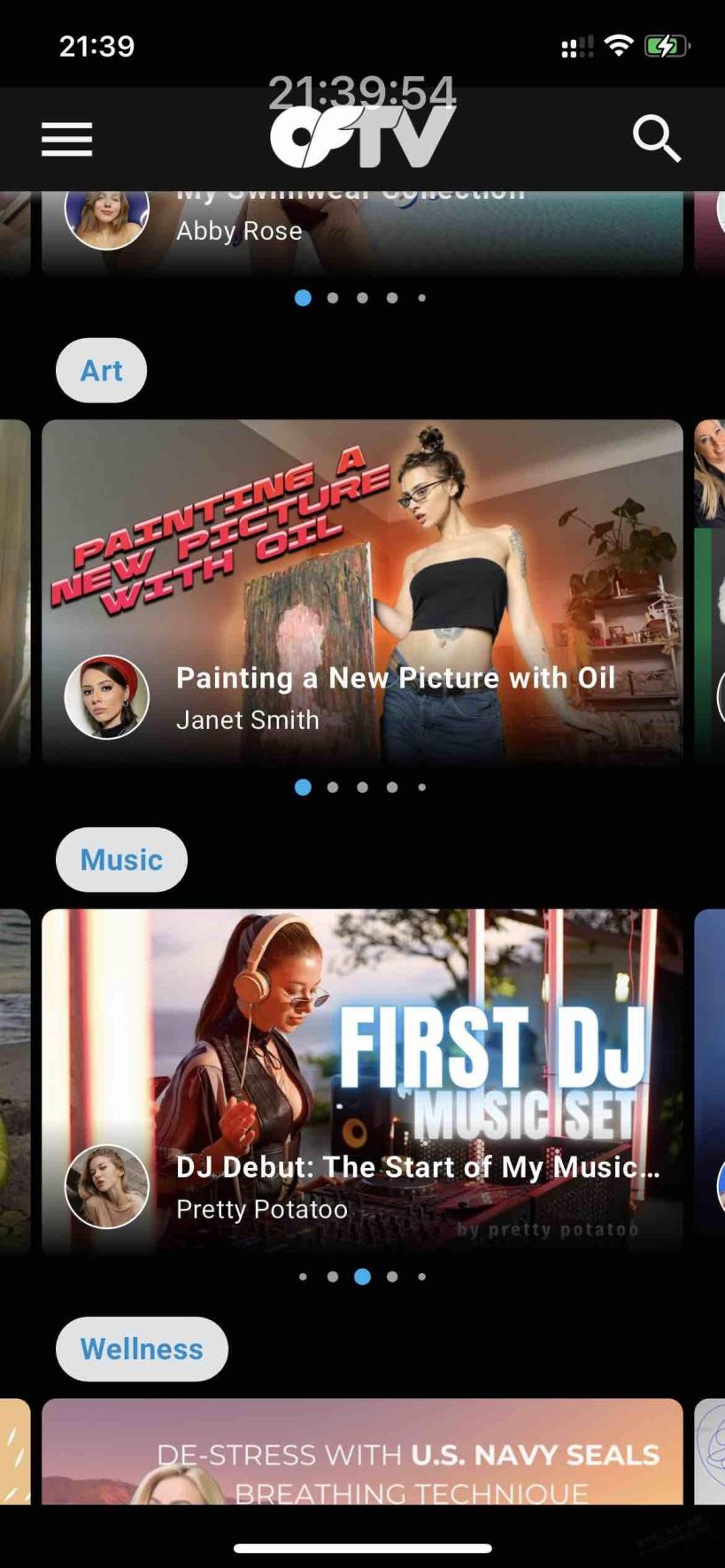Select the Music category chip
The image size is (725, 1568).
121,859
